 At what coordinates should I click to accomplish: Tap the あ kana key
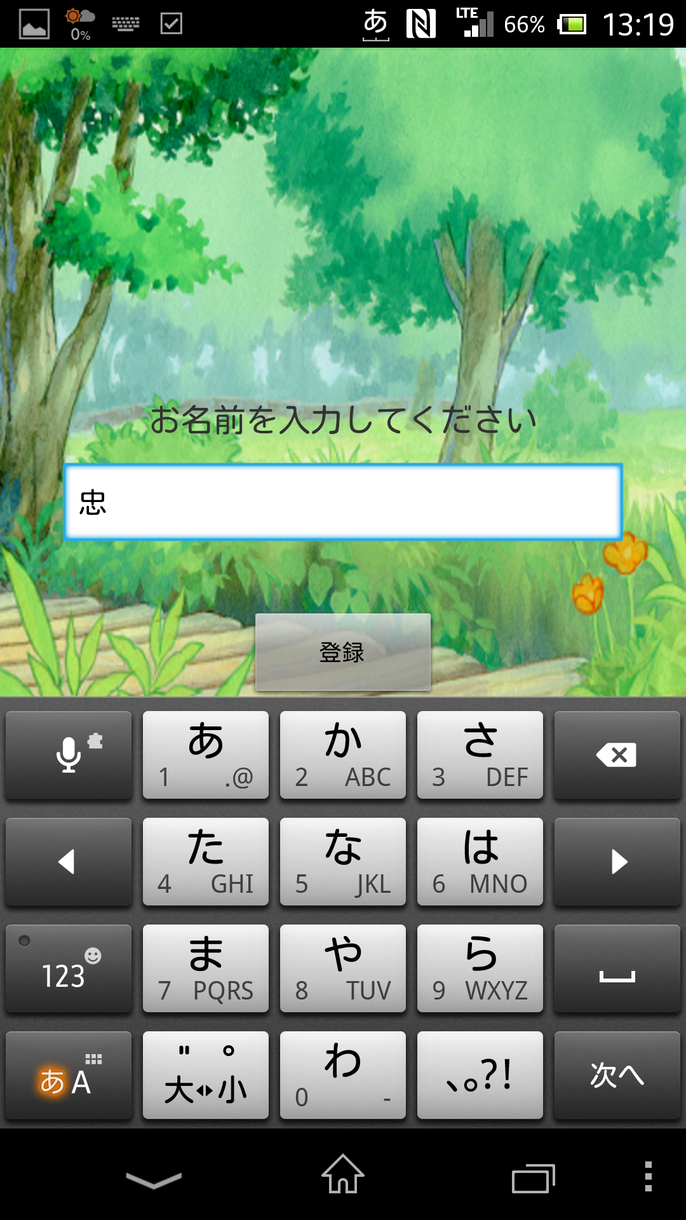[x=206, y=755]
